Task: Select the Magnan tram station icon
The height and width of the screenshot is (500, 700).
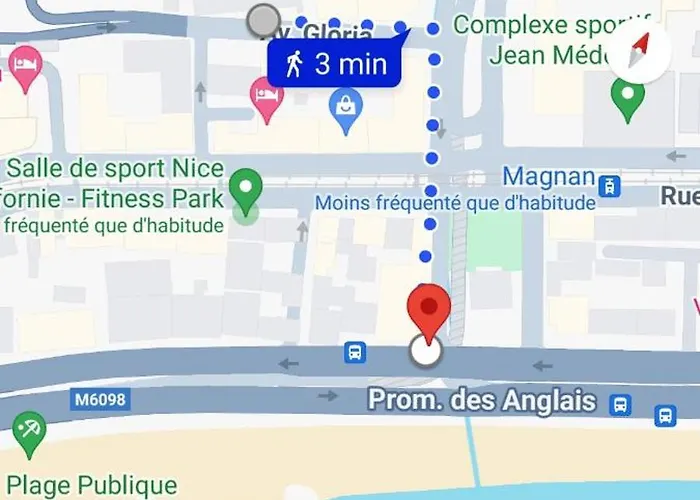Action: (x=608, y=185)
